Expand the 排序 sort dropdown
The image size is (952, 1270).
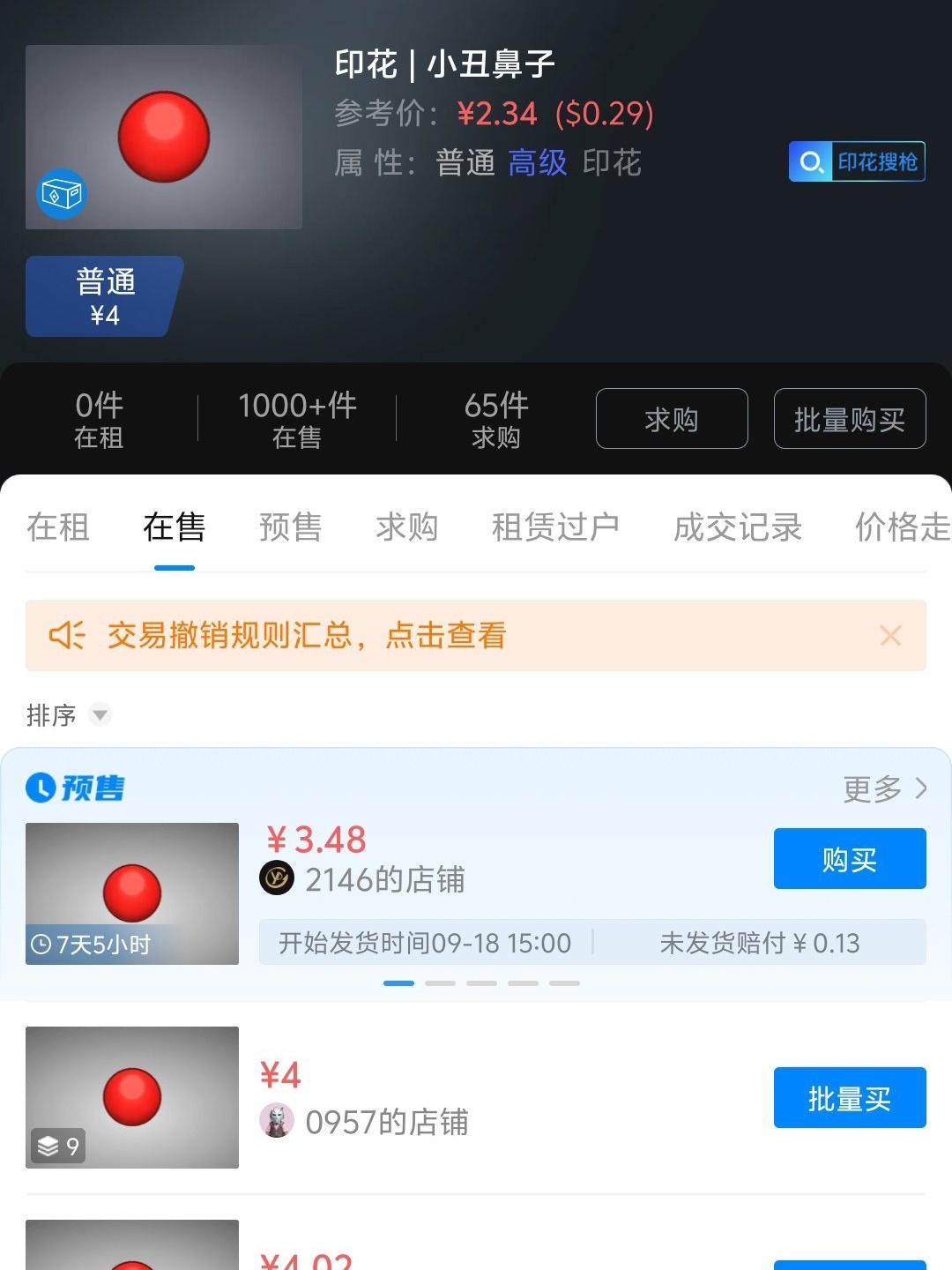click(100, 714)
